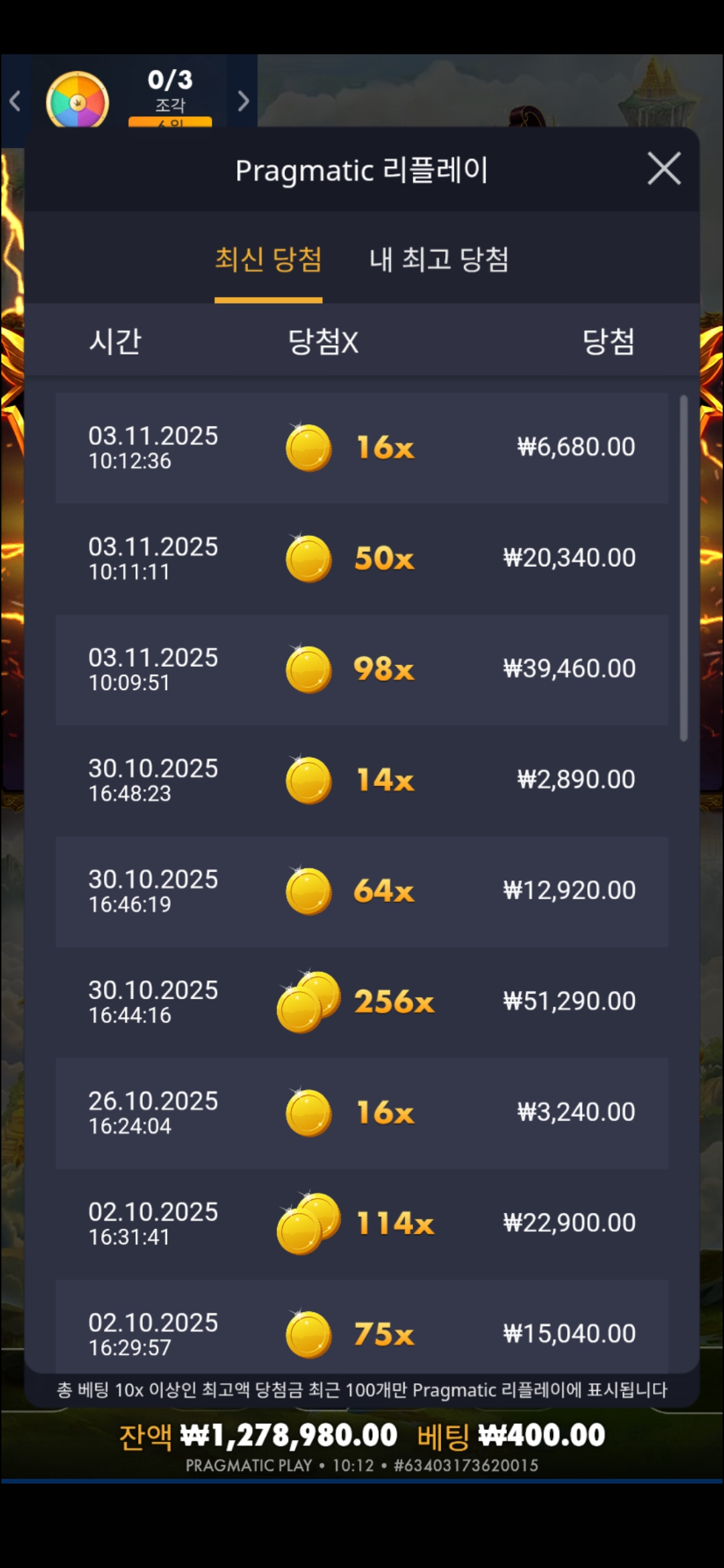Image resolution: width=724 pixels, height=1568 pixels.
Task: Close the Pragmatic 리플레이 dialog
Action: (664, 168)
